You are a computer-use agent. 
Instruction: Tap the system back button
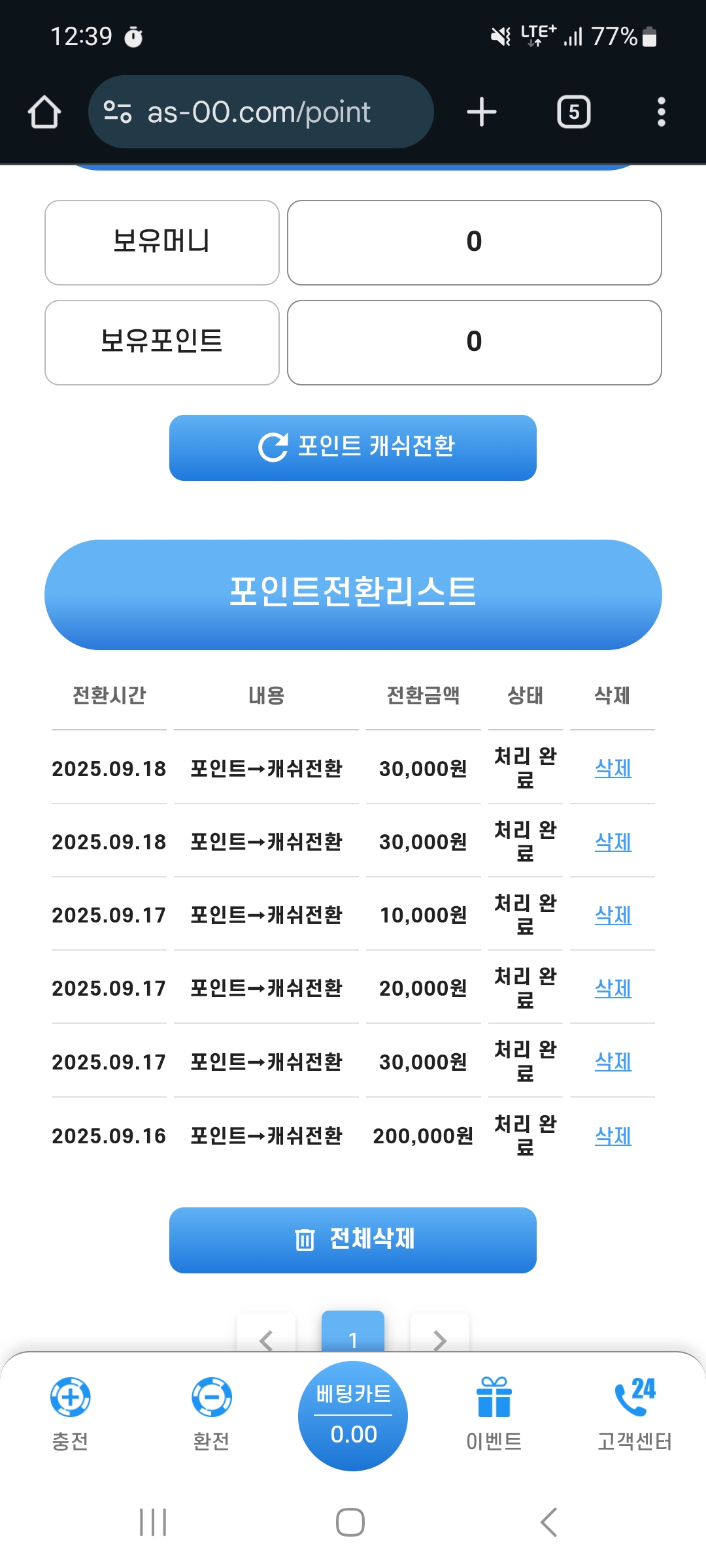(549, 1522)
